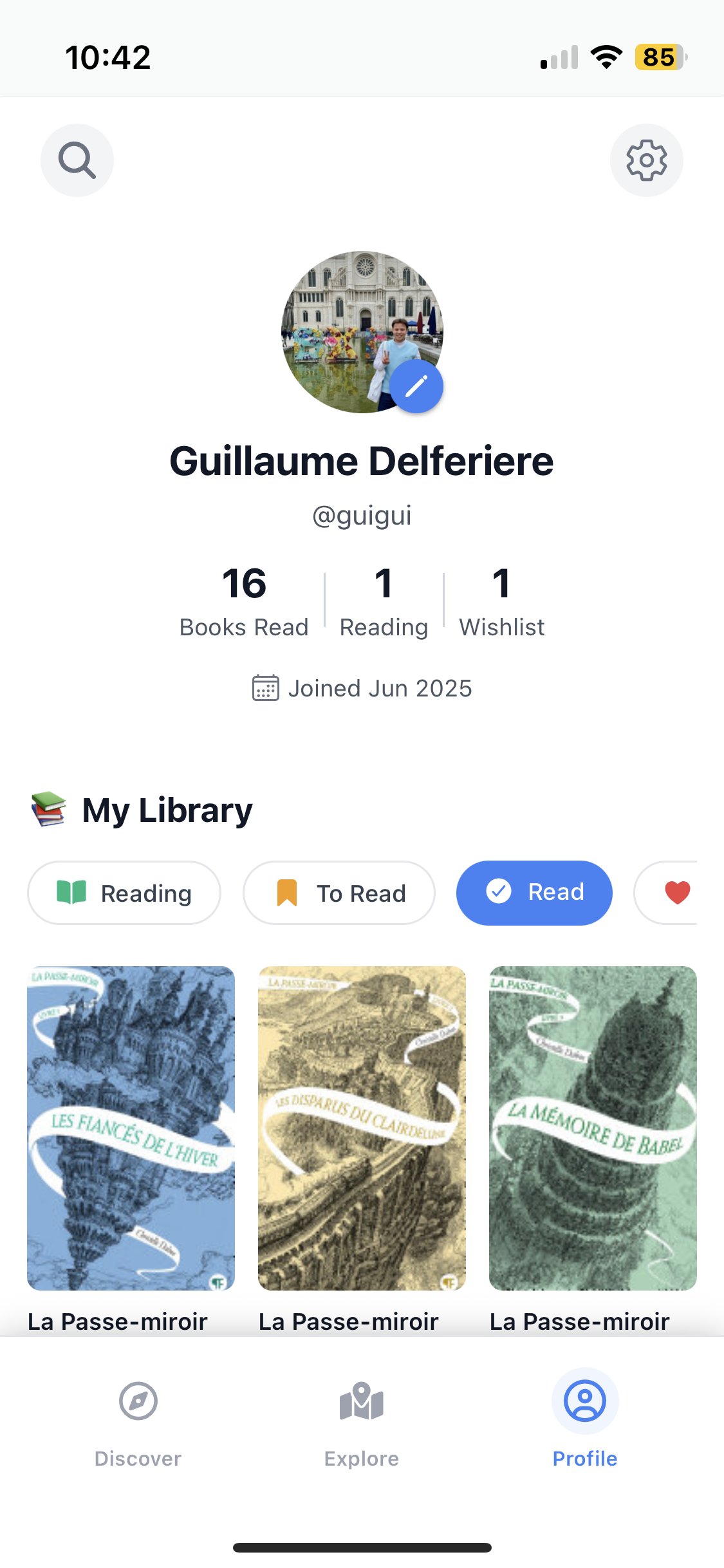Open the Wishlist stat
The height and width of the screenshot is (1568, 724).
pyautogui.click(x=502, y=601)
